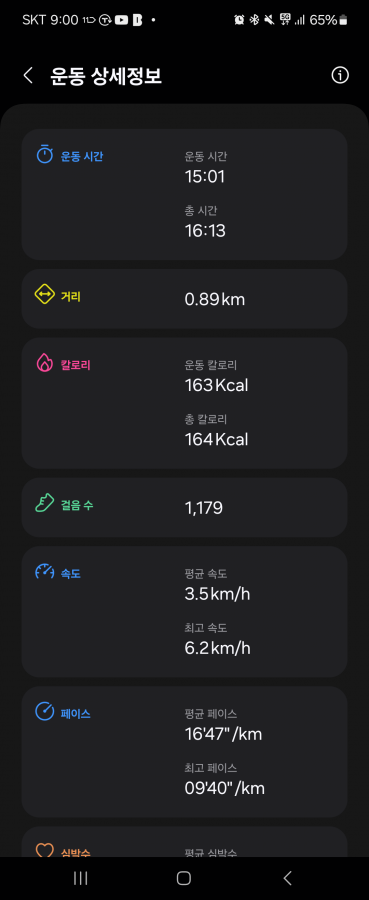Open recent apps from the navigation bar

[x=80, y=878]
